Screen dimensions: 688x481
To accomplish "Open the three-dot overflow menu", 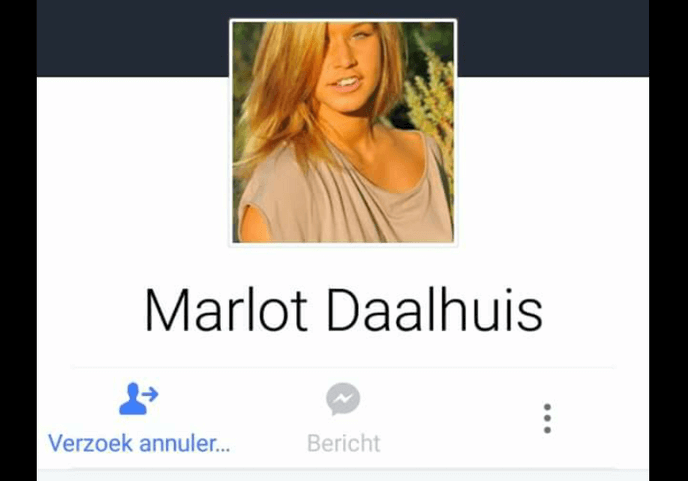I will pyautogui.click(x=547, y=418).
